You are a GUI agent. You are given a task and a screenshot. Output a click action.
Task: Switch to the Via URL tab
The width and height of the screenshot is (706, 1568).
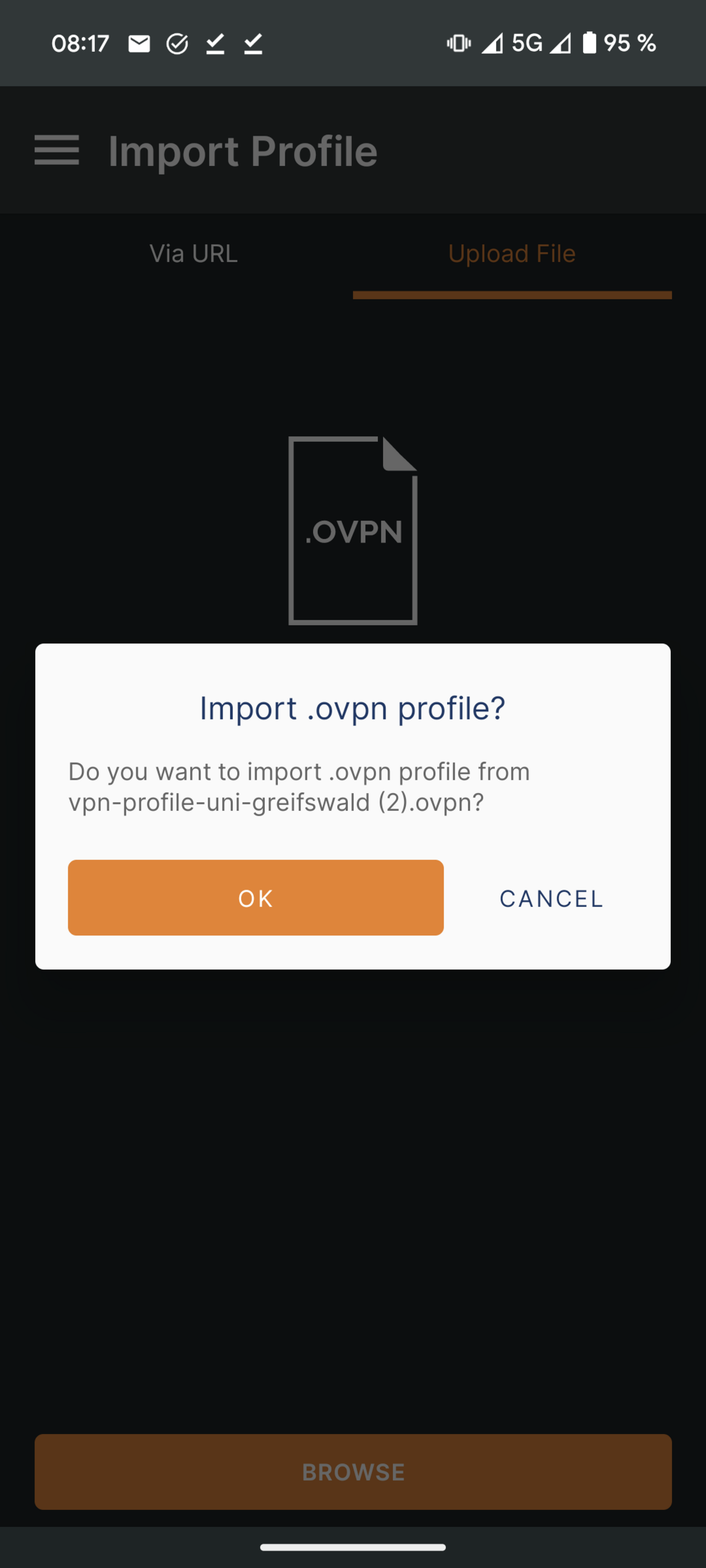pos(194,253)
